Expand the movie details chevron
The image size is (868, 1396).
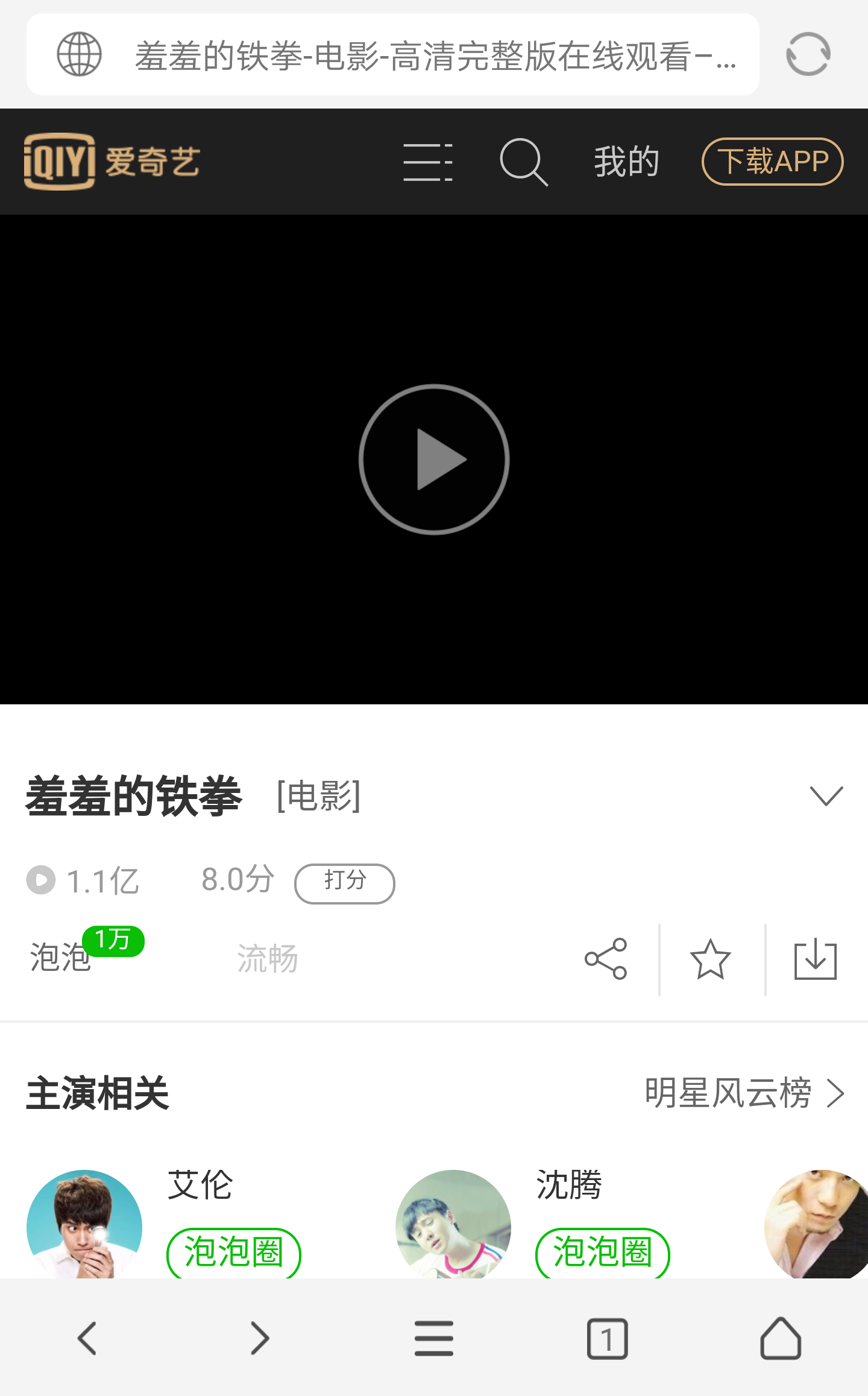tap(826, 796)
